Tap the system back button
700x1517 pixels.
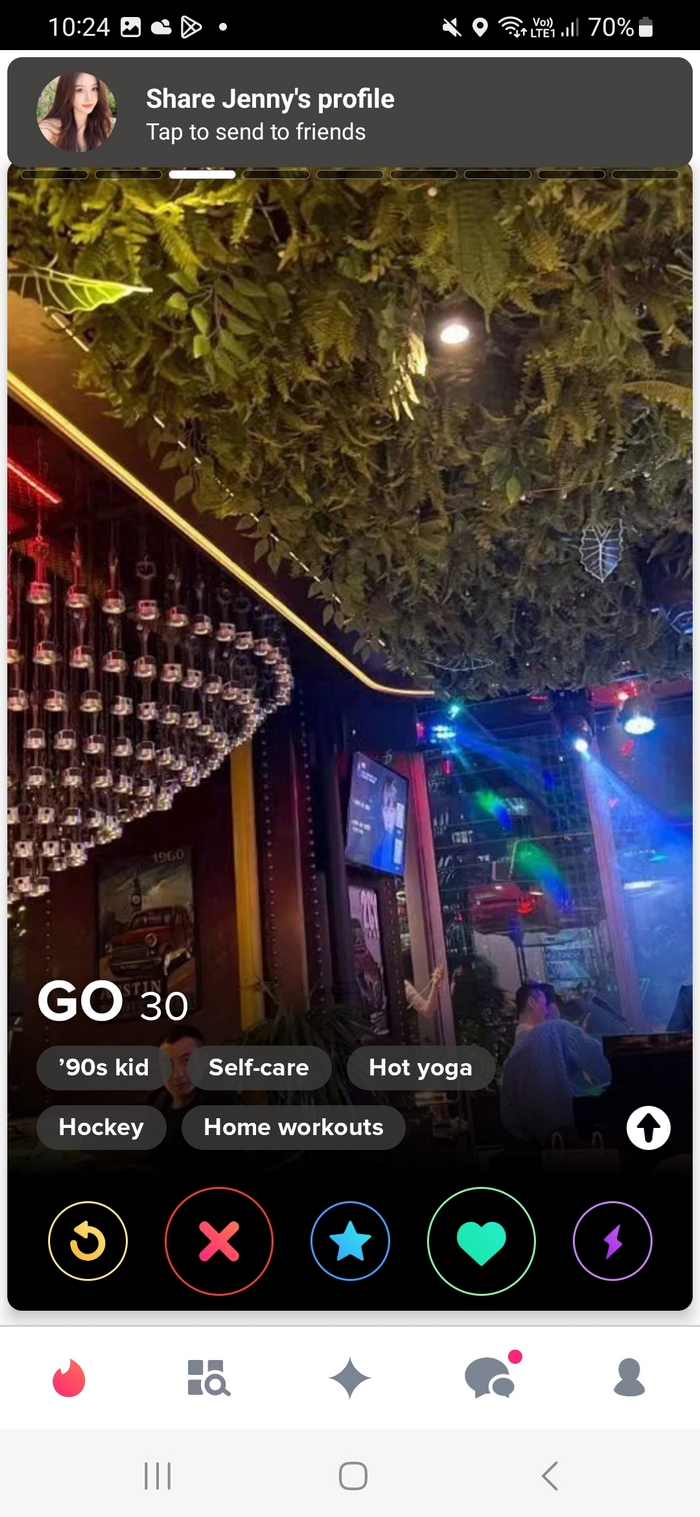tap(549, 1475)
